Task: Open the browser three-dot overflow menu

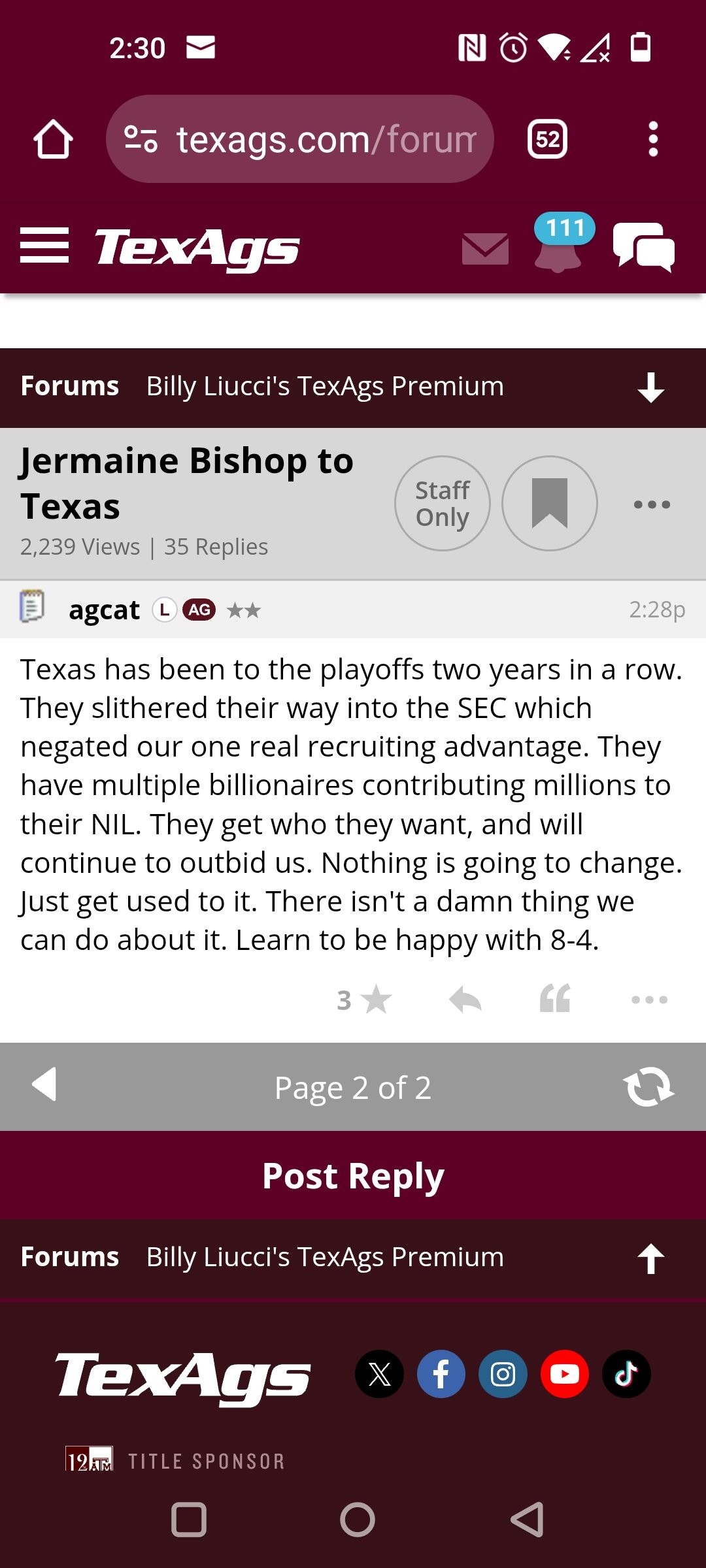Action: 652,139
